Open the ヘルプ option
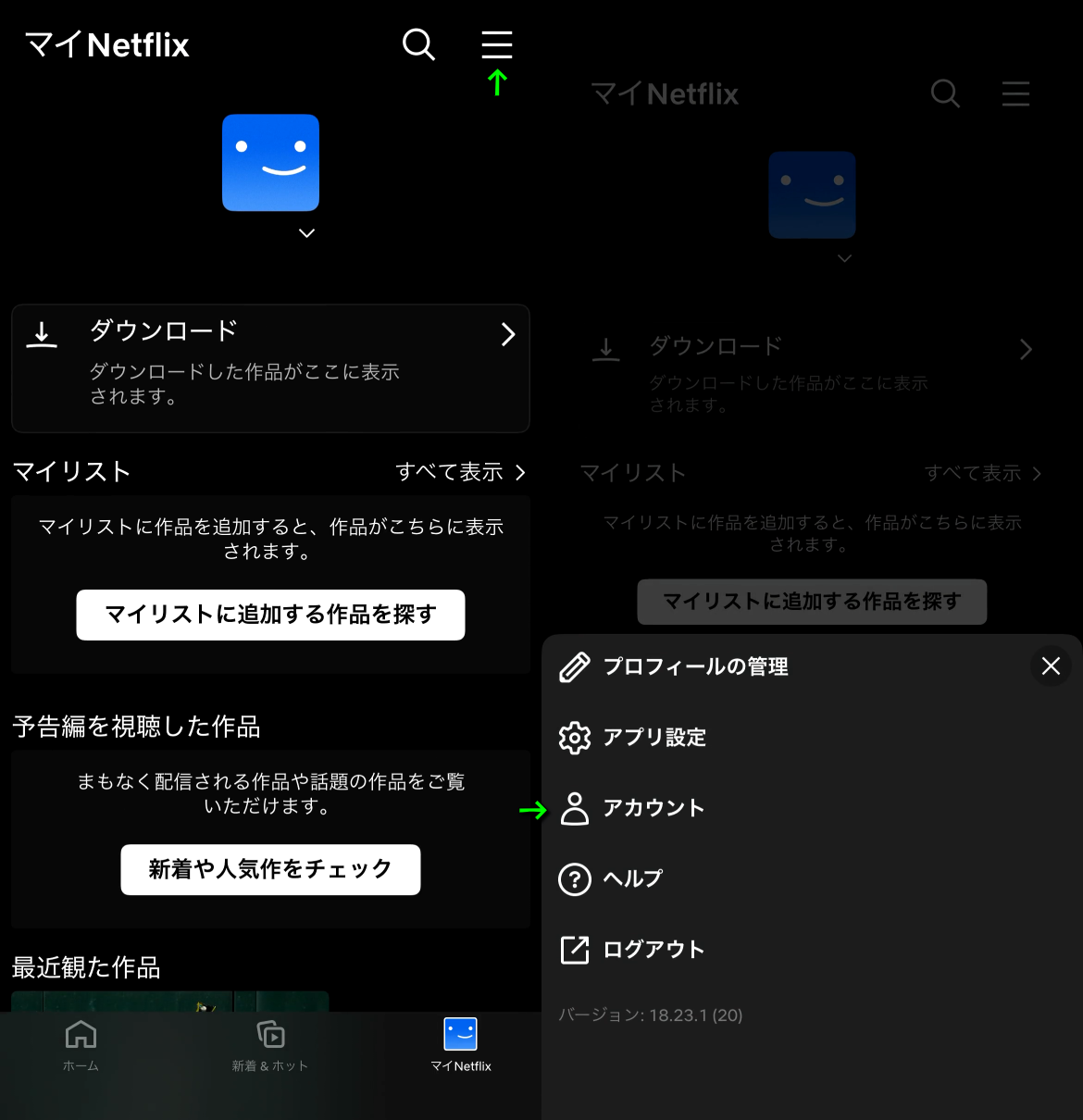1083x1120 pixels. point(632,878)
